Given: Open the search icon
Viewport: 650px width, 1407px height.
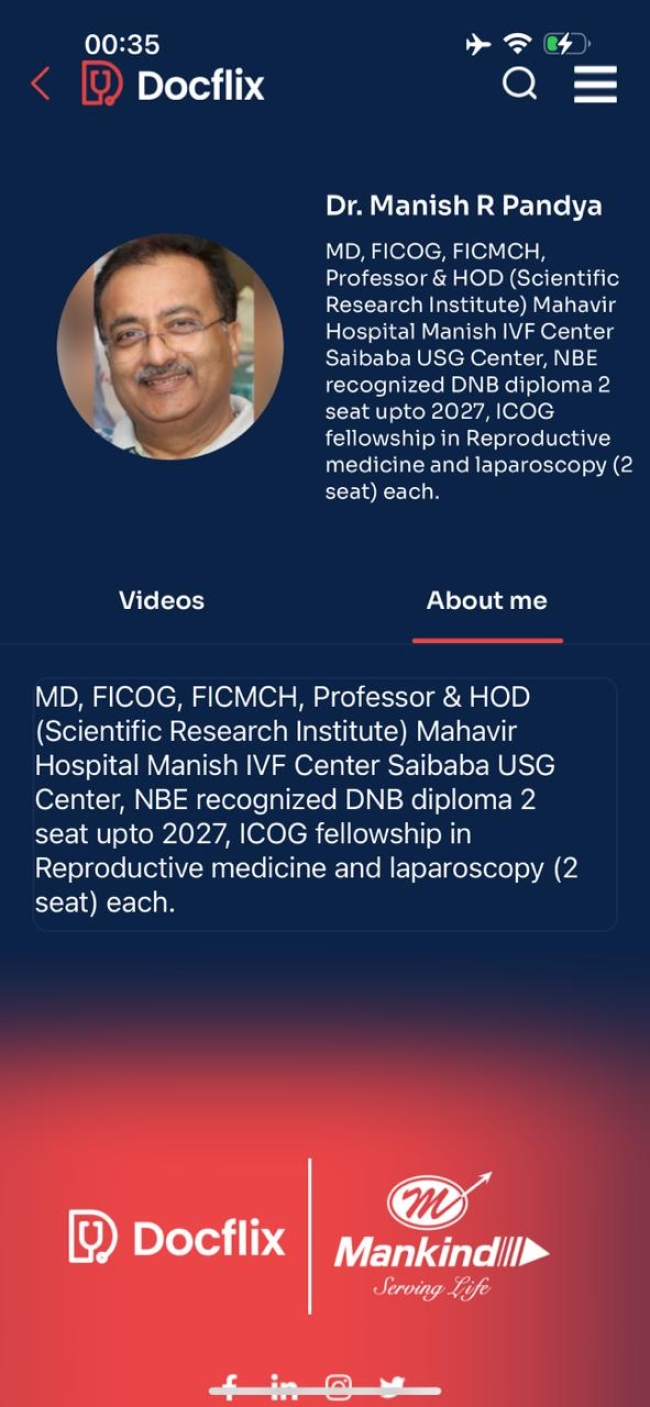Looking at the screenshot, I should coord(519,84).
